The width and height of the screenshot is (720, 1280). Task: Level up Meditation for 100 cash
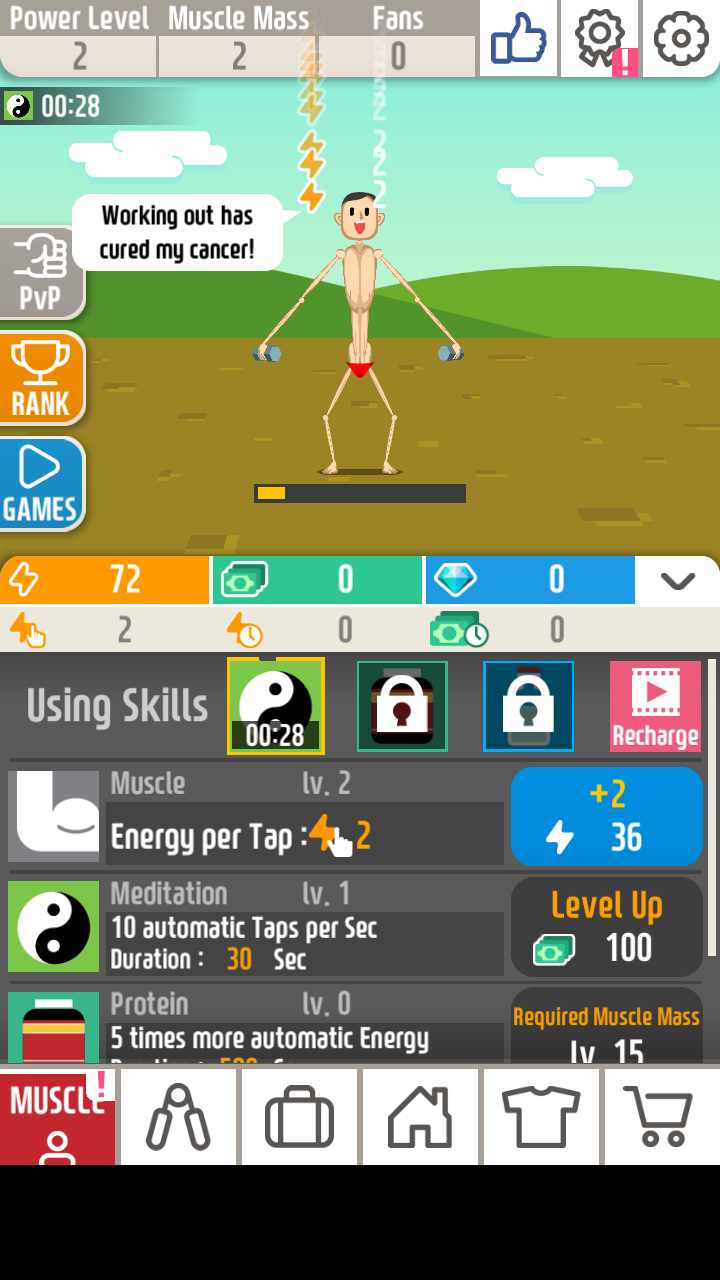click(606, 927)
